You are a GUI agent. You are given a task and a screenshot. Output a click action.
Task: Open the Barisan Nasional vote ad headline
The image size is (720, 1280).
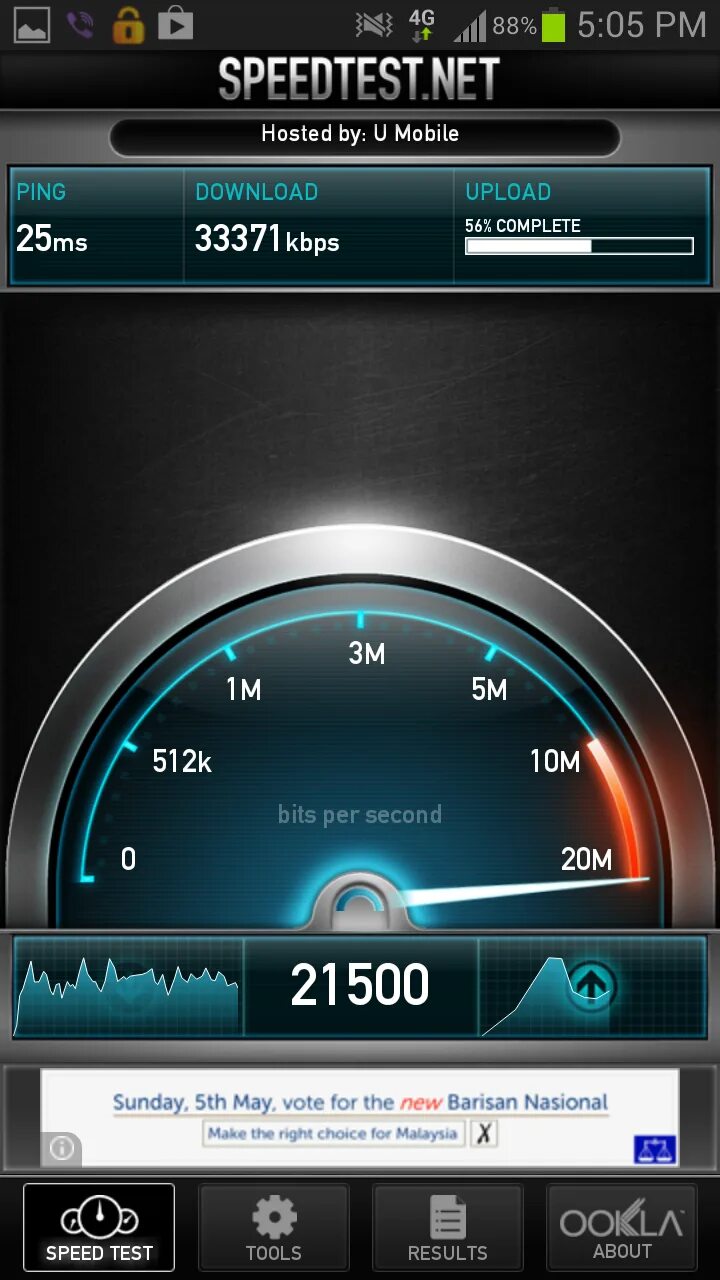tap(360, 1102)
